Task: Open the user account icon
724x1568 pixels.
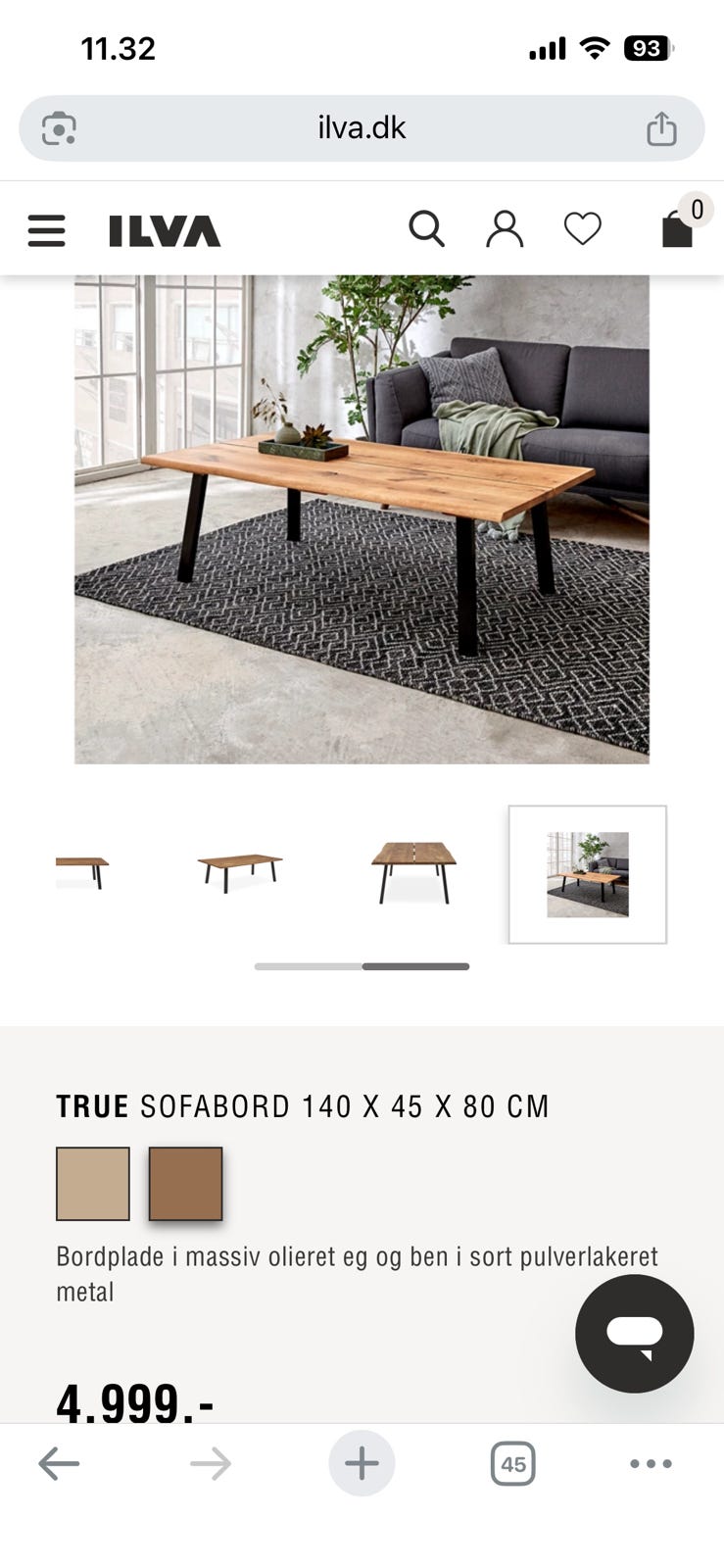Action: pos(505,228)
